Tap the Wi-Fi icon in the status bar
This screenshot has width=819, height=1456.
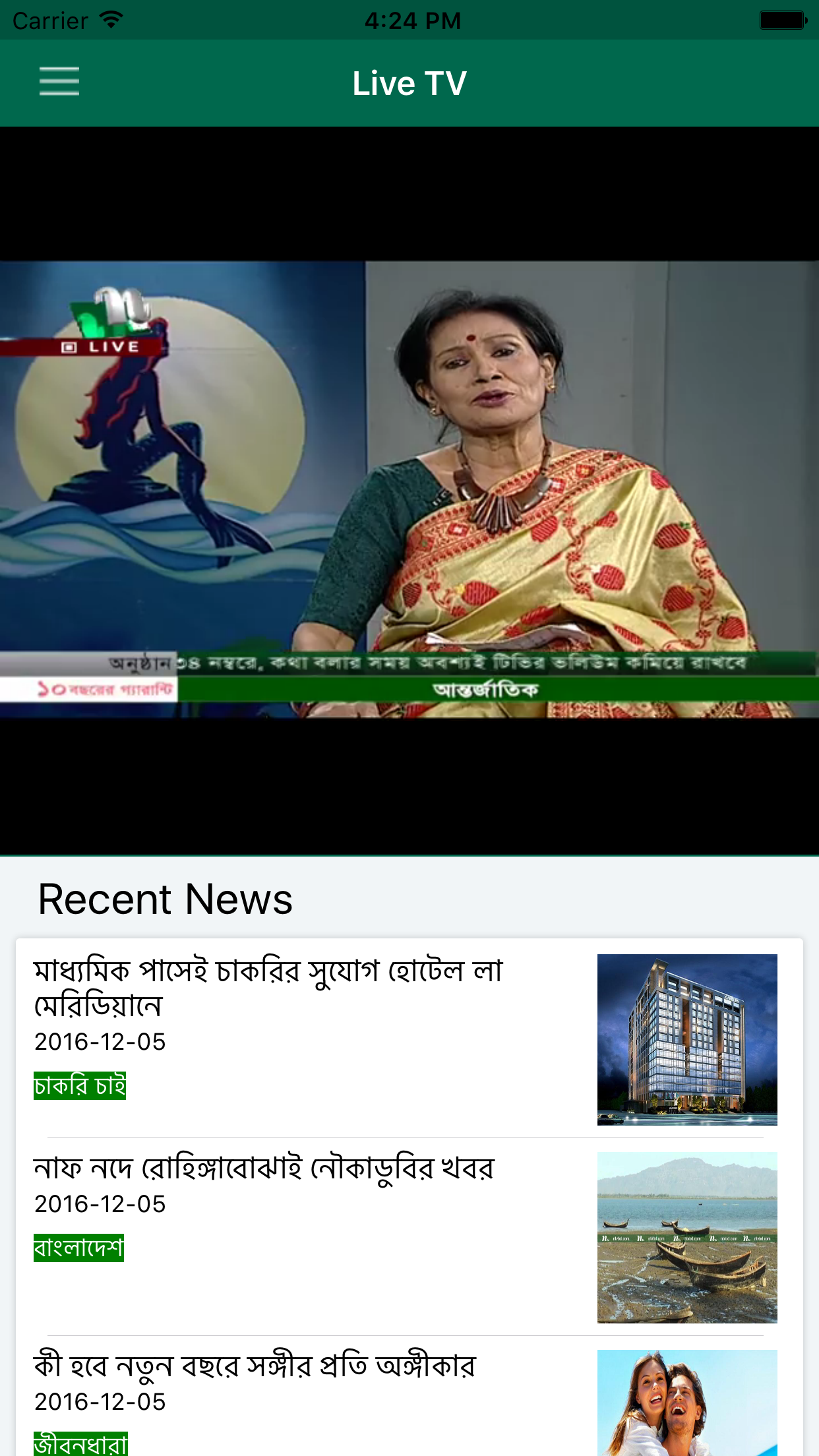(111, 19)
